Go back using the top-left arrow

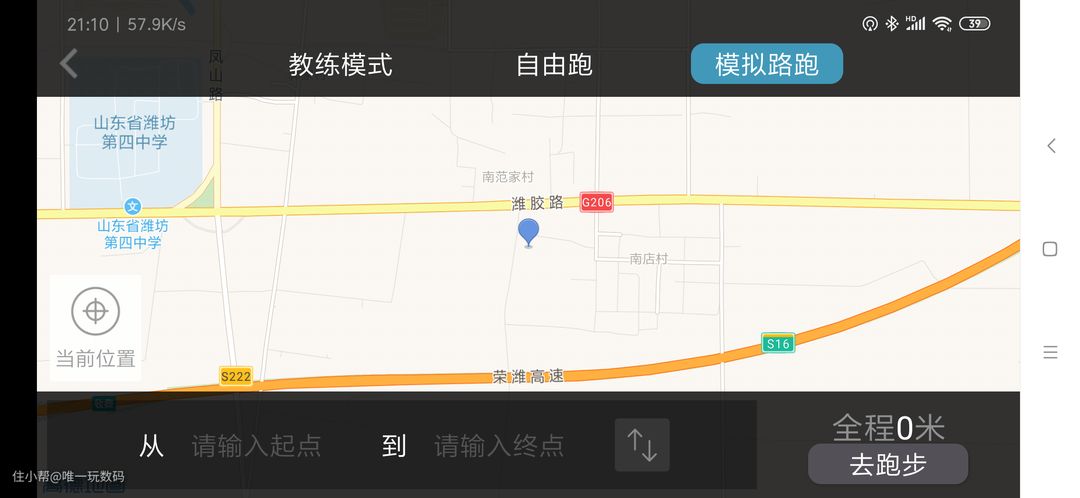(68, 64)
